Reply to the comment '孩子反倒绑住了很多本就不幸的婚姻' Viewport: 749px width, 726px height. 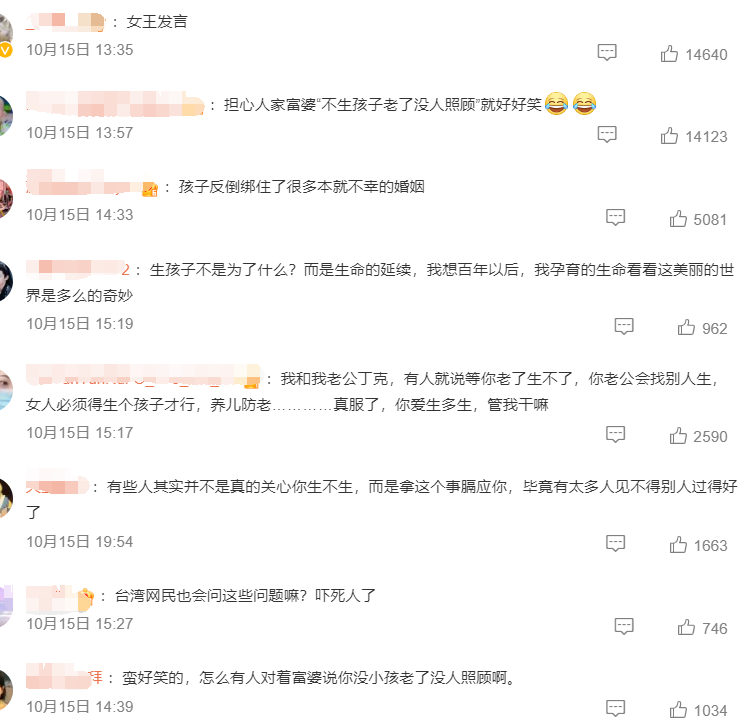coord(616,217)
